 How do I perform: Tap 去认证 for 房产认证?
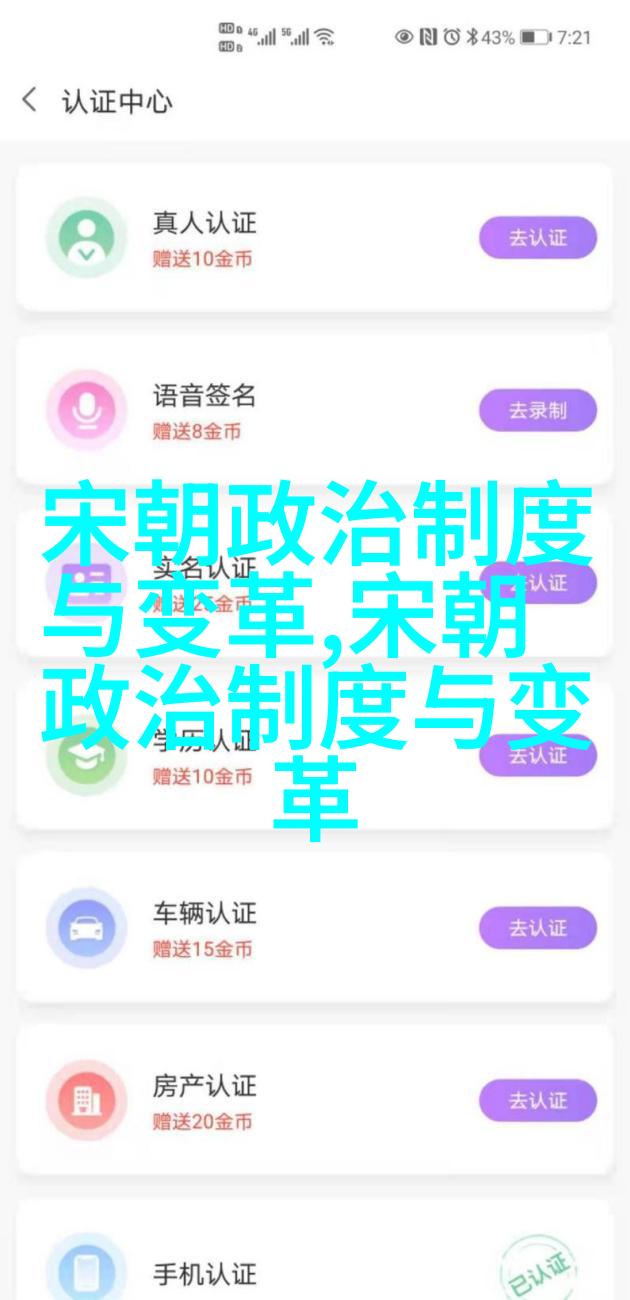click(x=537, y=1101)
